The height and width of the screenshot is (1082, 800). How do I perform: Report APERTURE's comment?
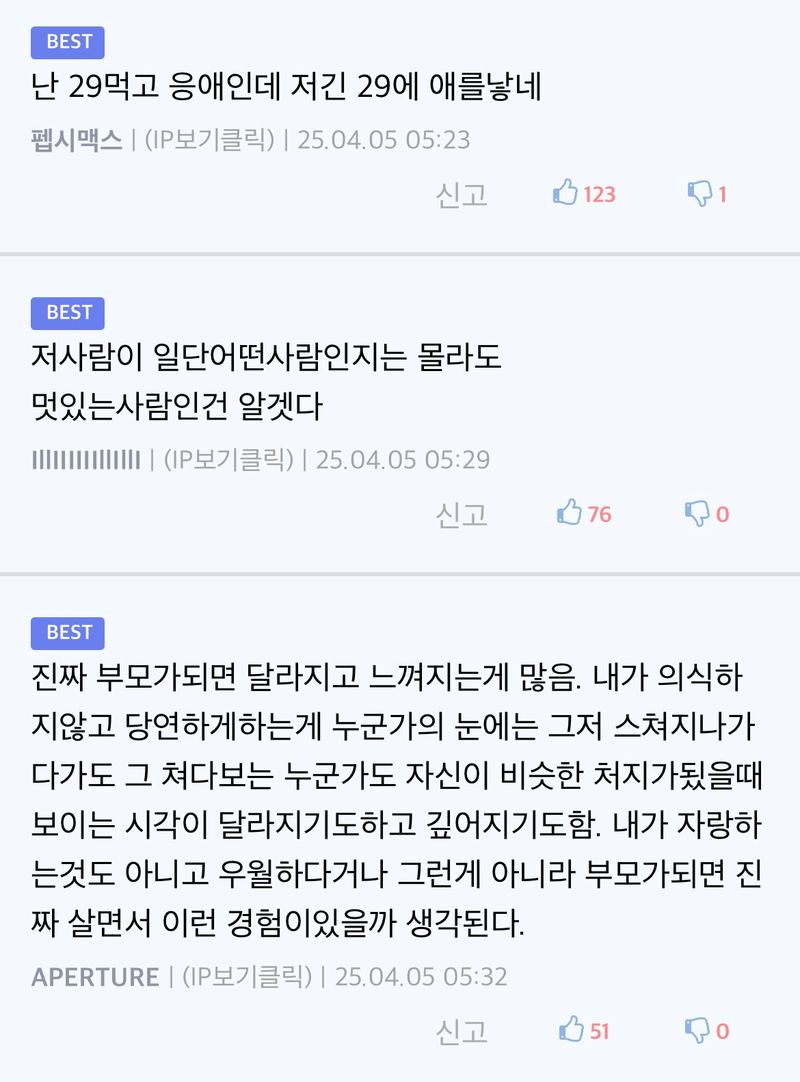coord(461,1031)
